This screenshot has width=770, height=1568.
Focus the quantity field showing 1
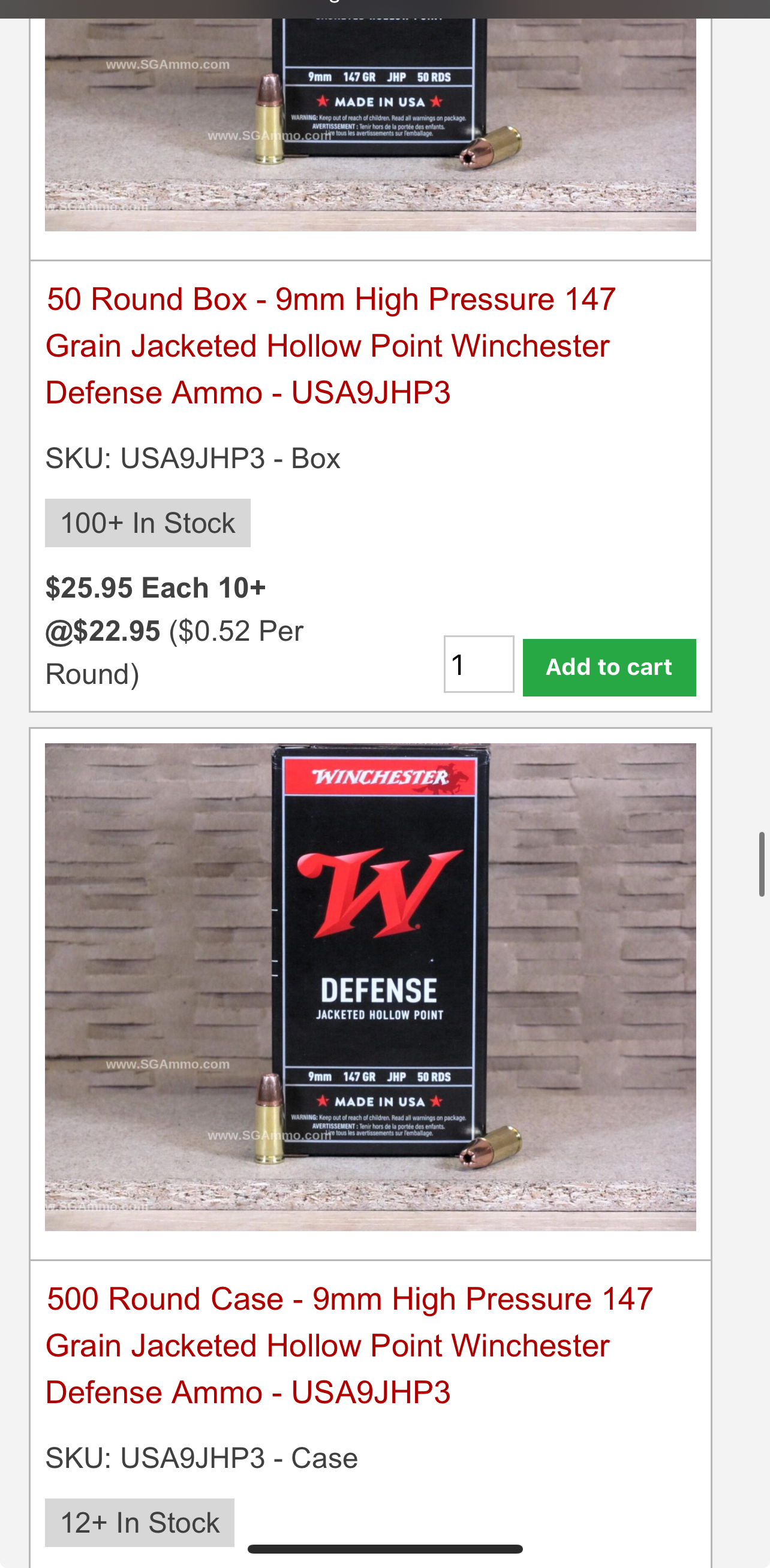pyautogui.click(x=479, y=664)
